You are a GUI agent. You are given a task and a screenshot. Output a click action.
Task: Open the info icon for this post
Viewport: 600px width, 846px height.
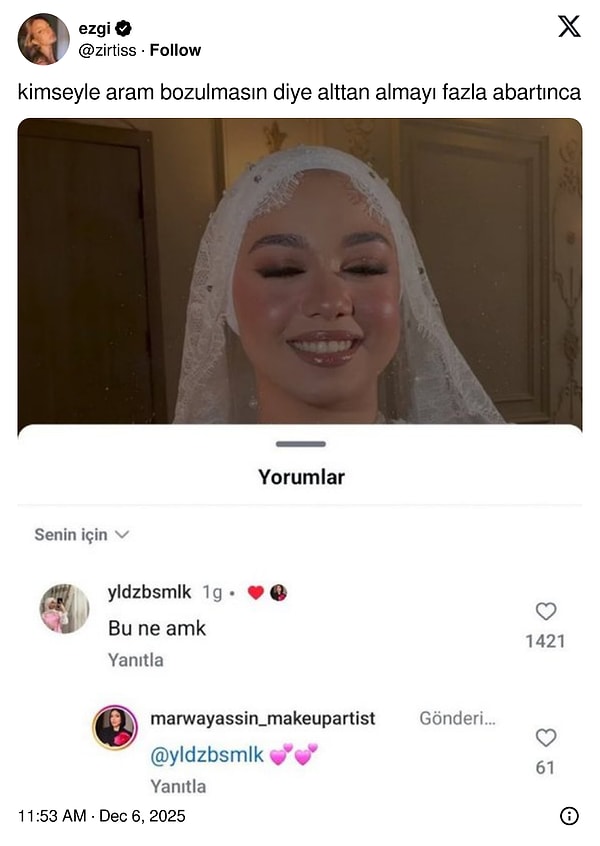point(569,816)
